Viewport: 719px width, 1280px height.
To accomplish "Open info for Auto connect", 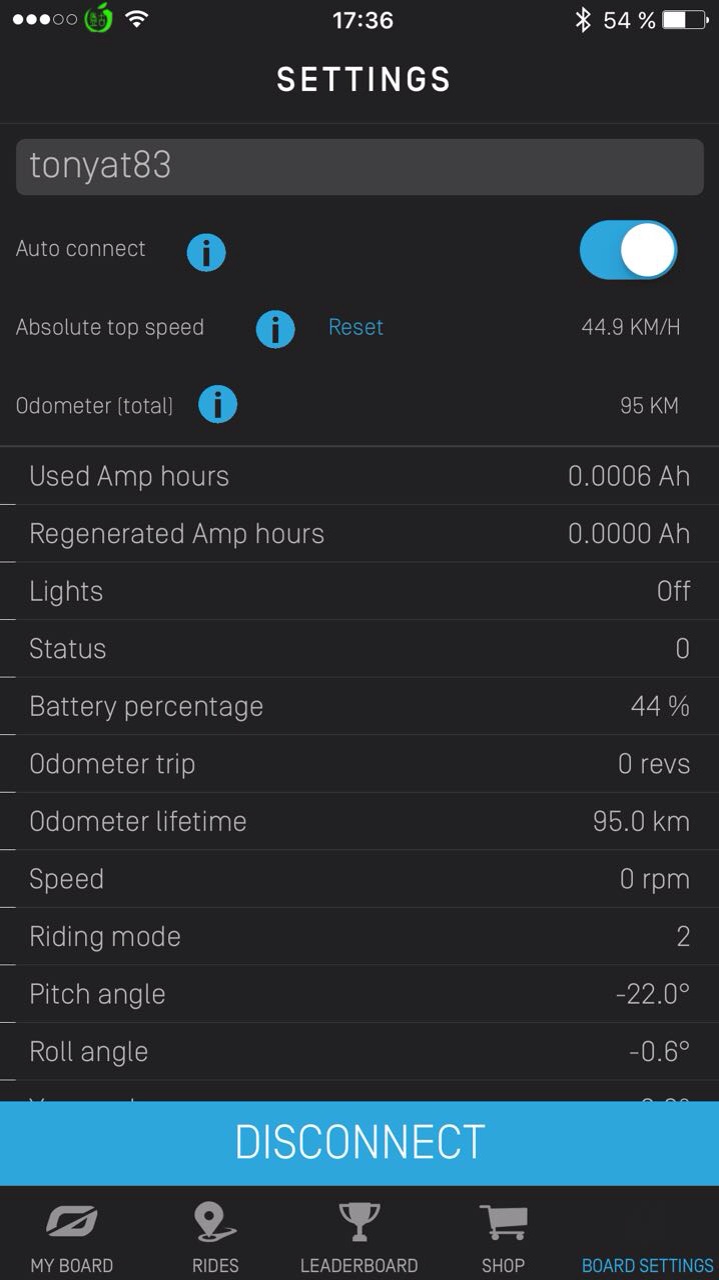I will point(206,252).
